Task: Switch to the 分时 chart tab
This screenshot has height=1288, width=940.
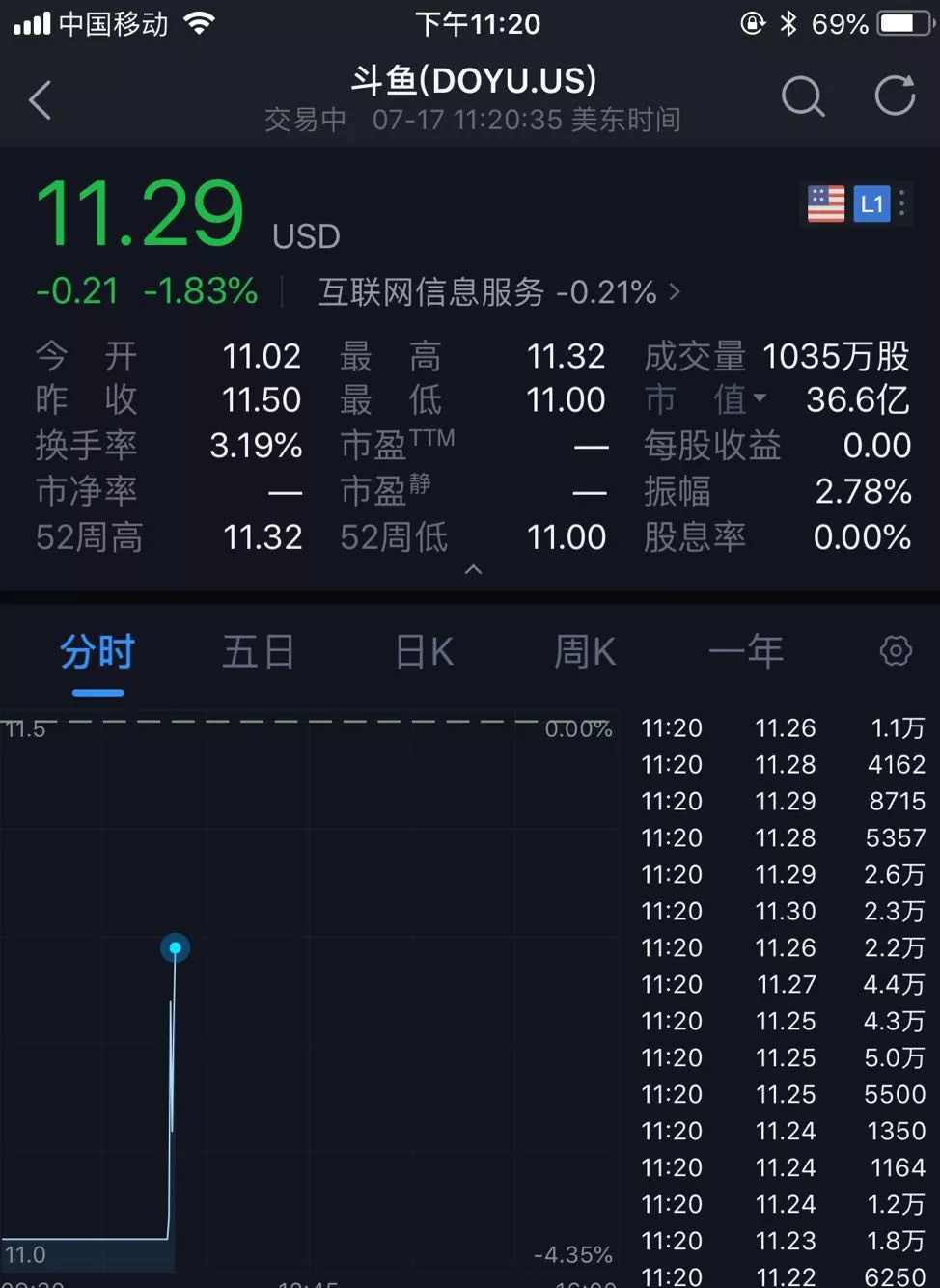Action: pyautogui.click(x=97, y=653)
